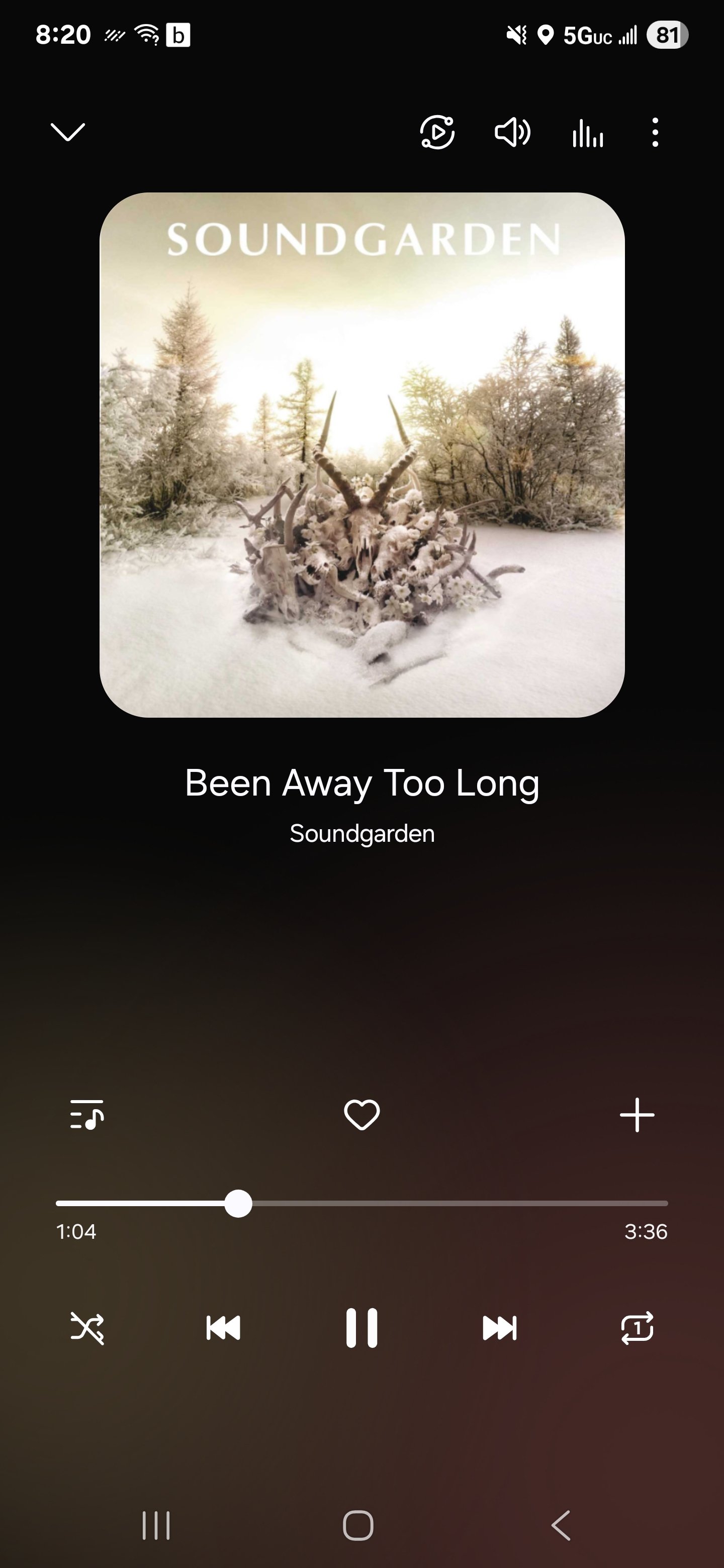Pause the current song

(x=361, y=1328)
